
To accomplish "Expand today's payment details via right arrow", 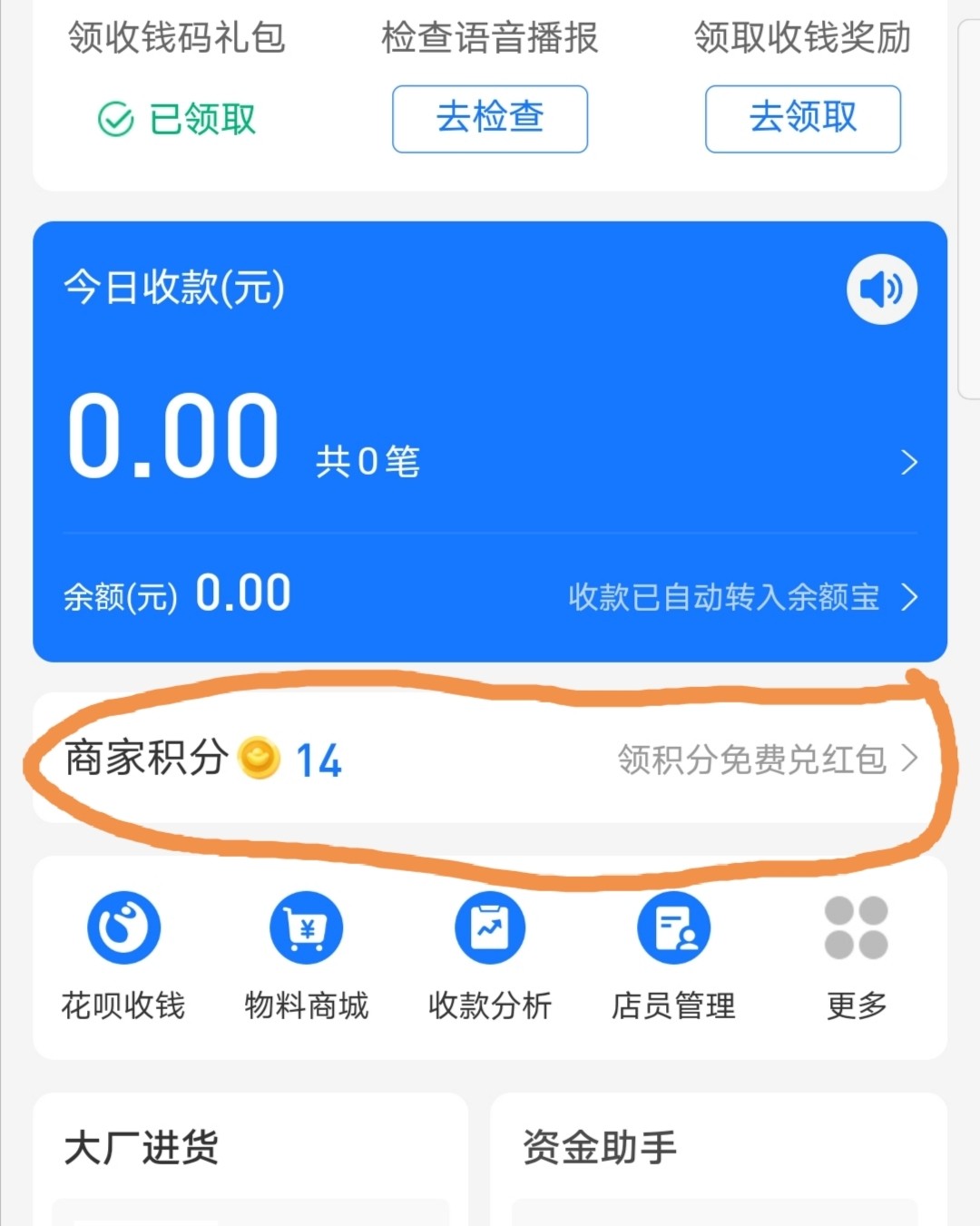I will coord(908,462).
